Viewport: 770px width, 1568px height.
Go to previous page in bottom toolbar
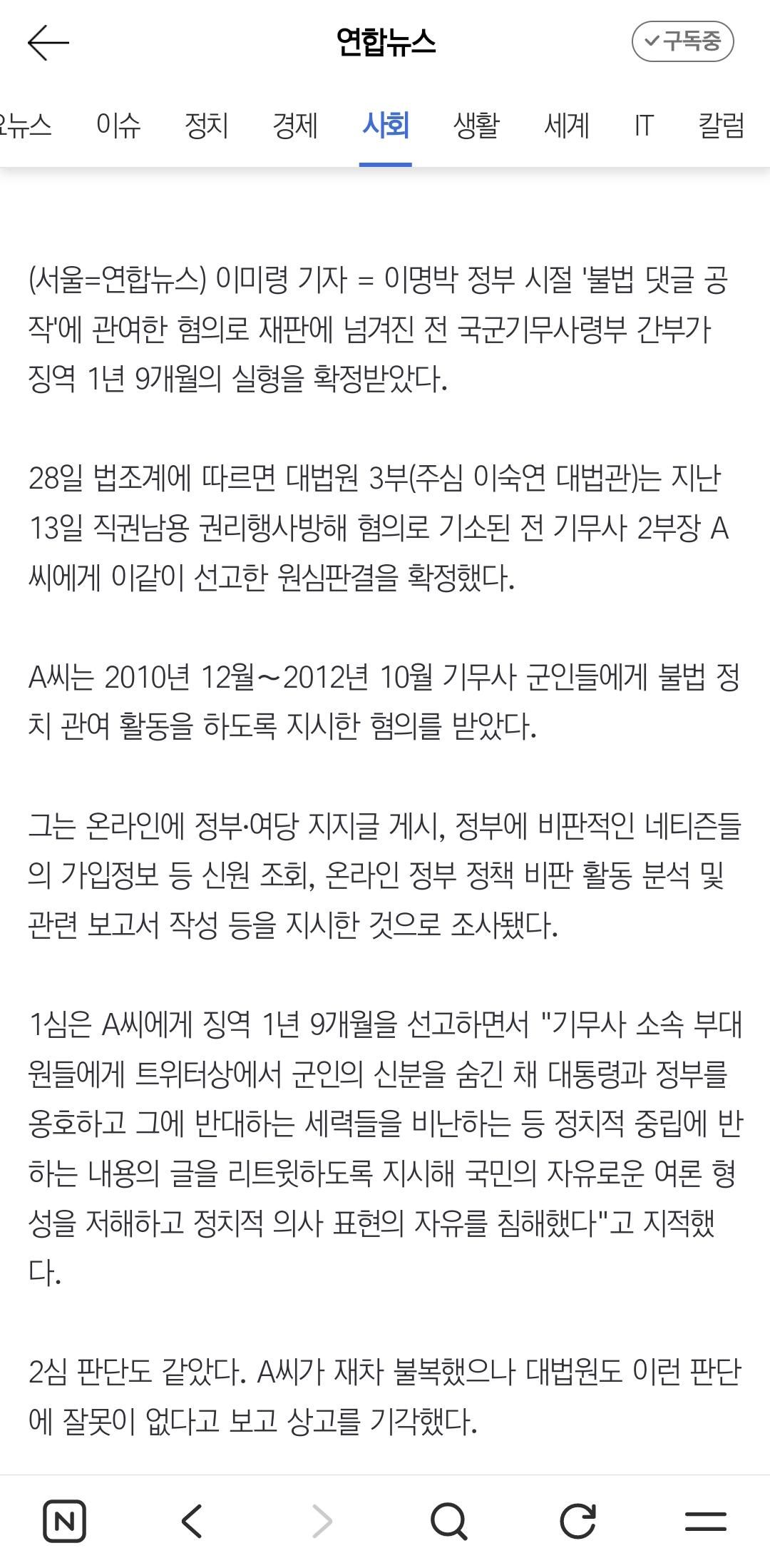point(192,1521)
